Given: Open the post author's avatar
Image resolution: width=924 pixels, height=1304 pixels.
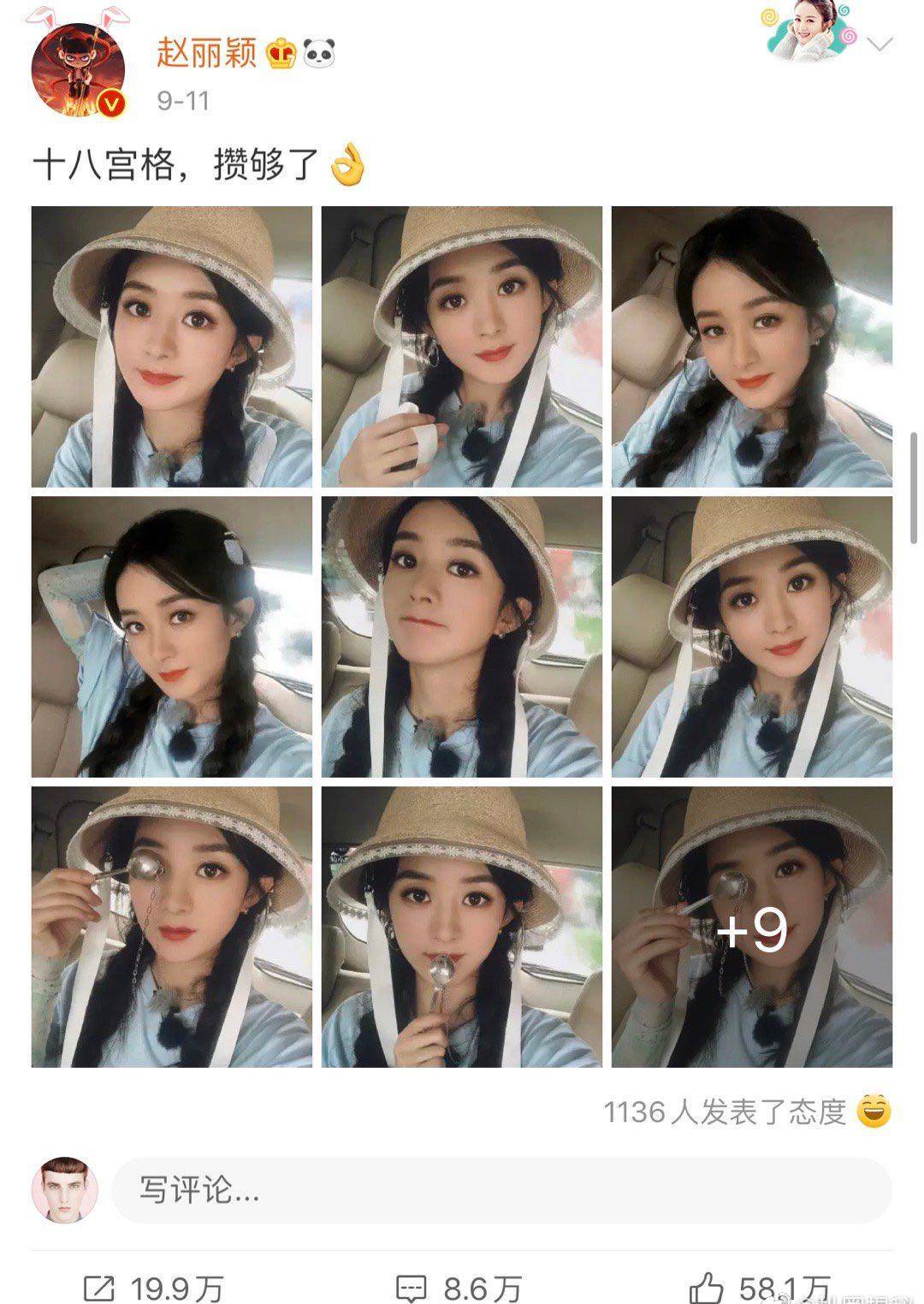Looking at the screenshot, I should [x=79, y=72].
